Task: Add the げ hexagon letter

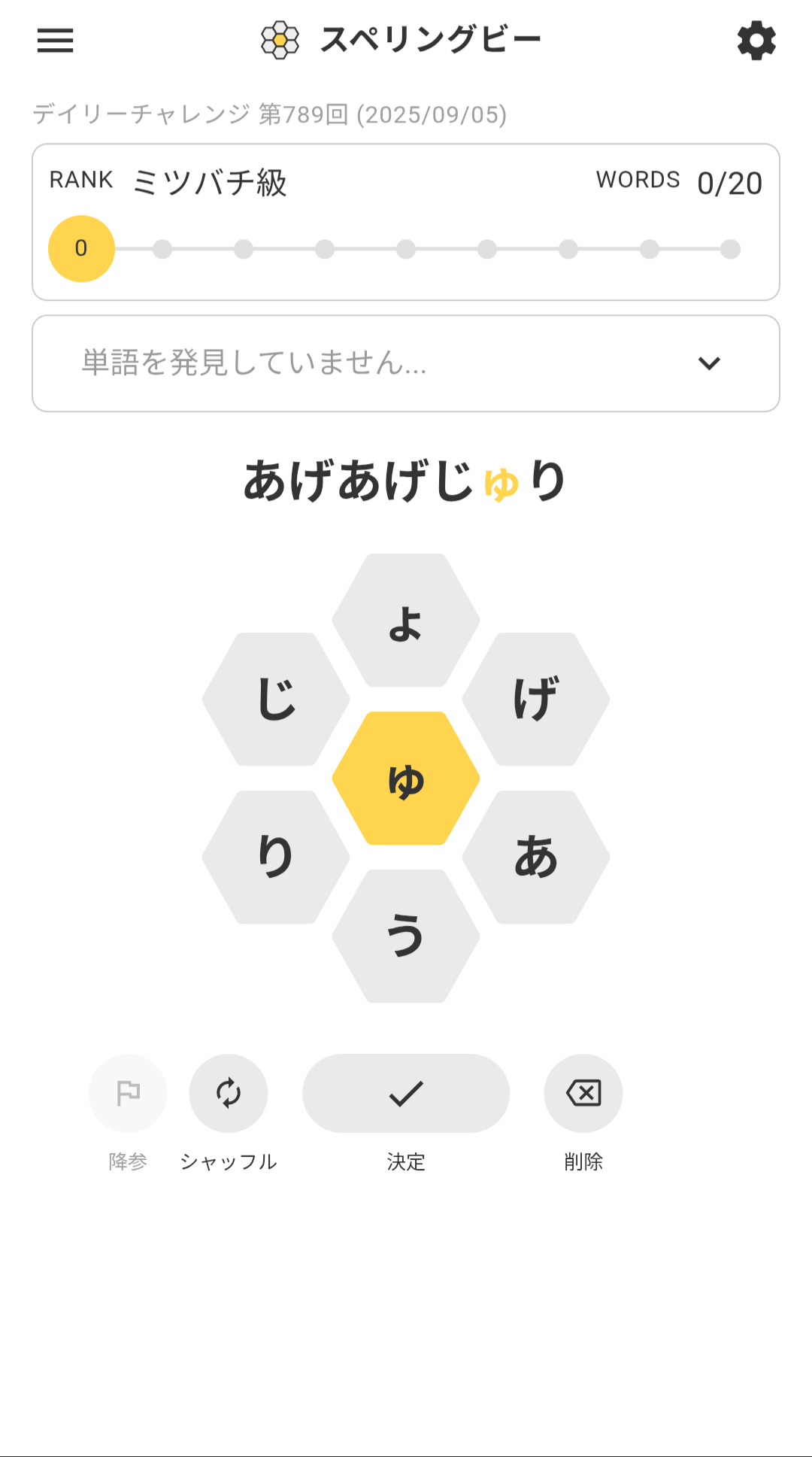Action: click(x=536, y=700)
